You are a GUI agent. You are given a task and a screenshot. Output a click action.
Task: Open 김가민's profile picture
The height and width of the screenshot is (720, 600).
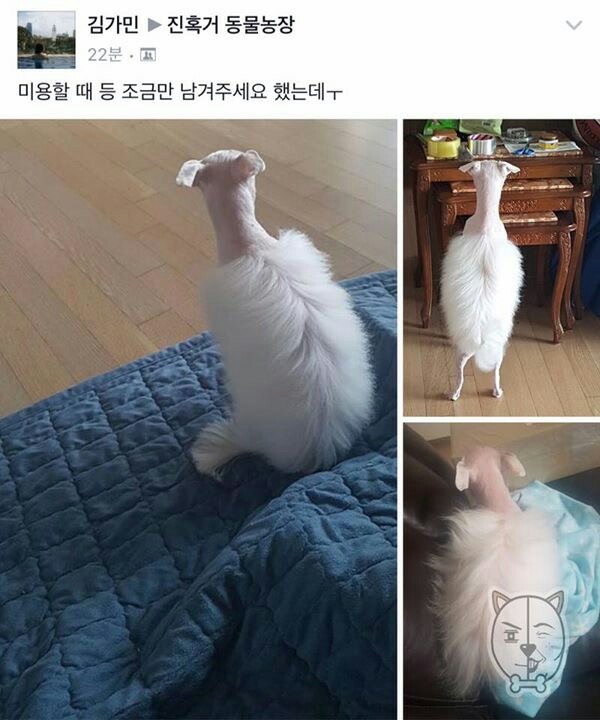46,40
